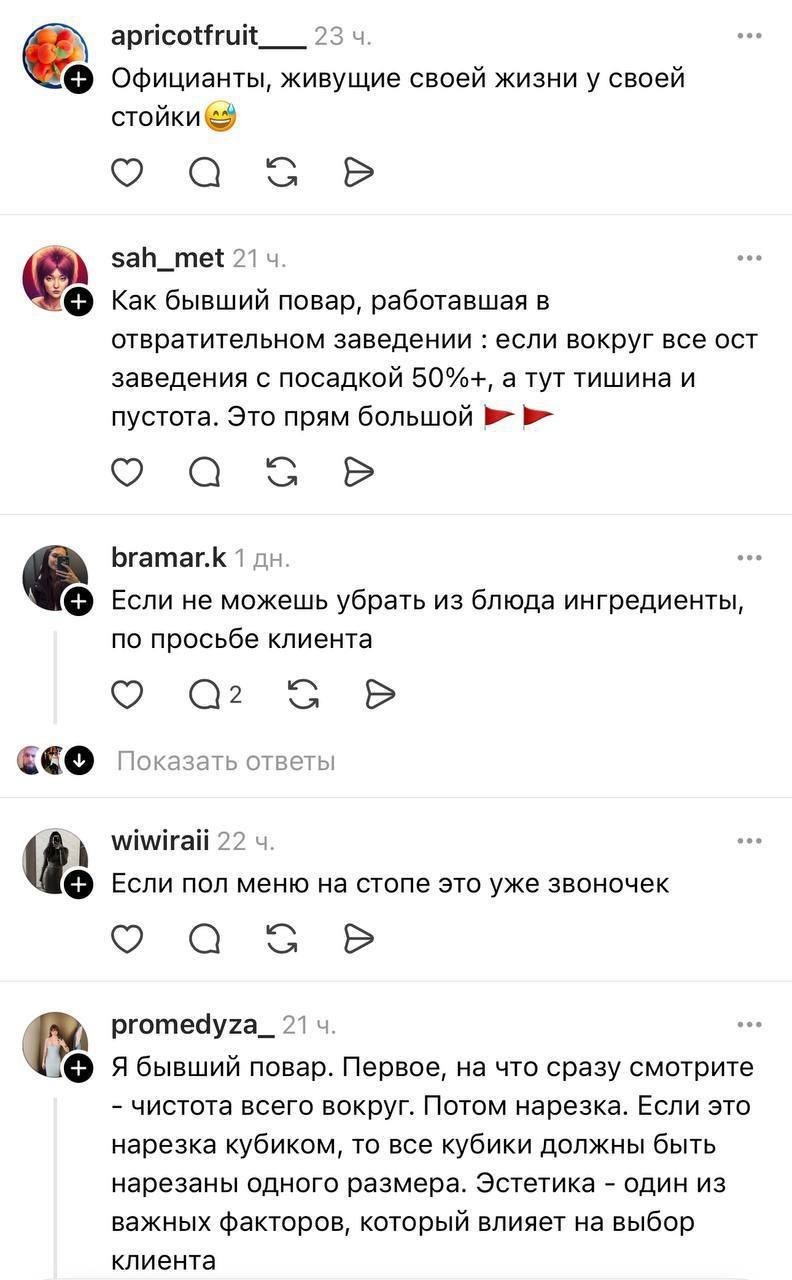Viewport: 792px width, 1280px height.
Task: Open overflow menu on apricotfruit___'s comment
Action: pyautogui.click(x=749, y=37)
